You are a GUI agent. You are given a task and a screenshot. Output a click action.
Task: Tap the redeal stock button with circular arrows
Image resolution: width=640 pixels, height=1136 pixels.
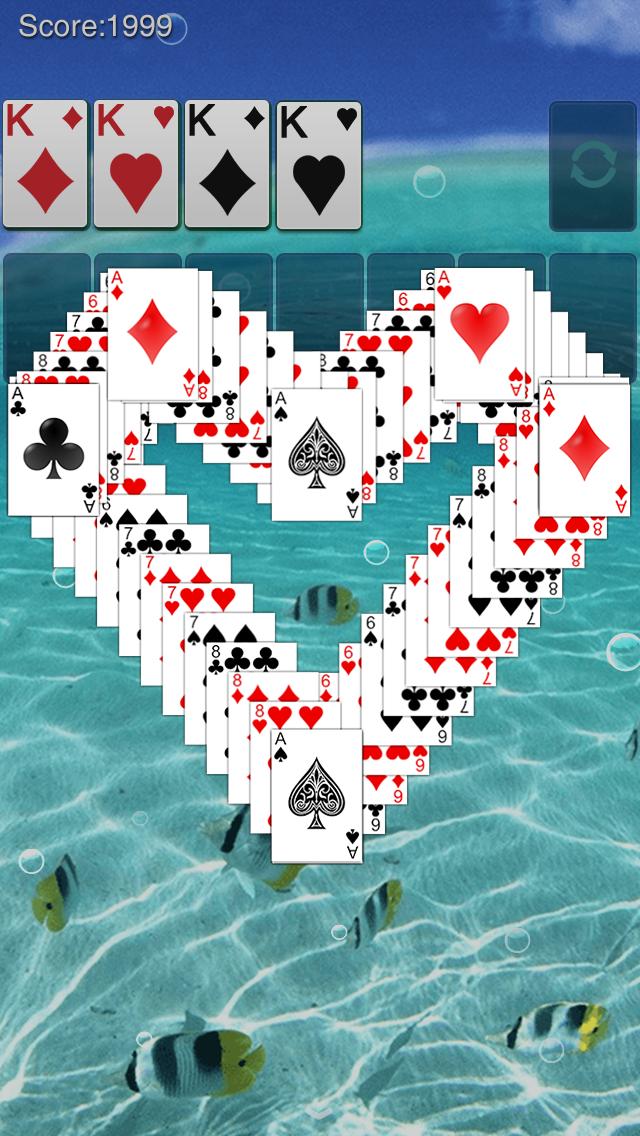(593, 166)
